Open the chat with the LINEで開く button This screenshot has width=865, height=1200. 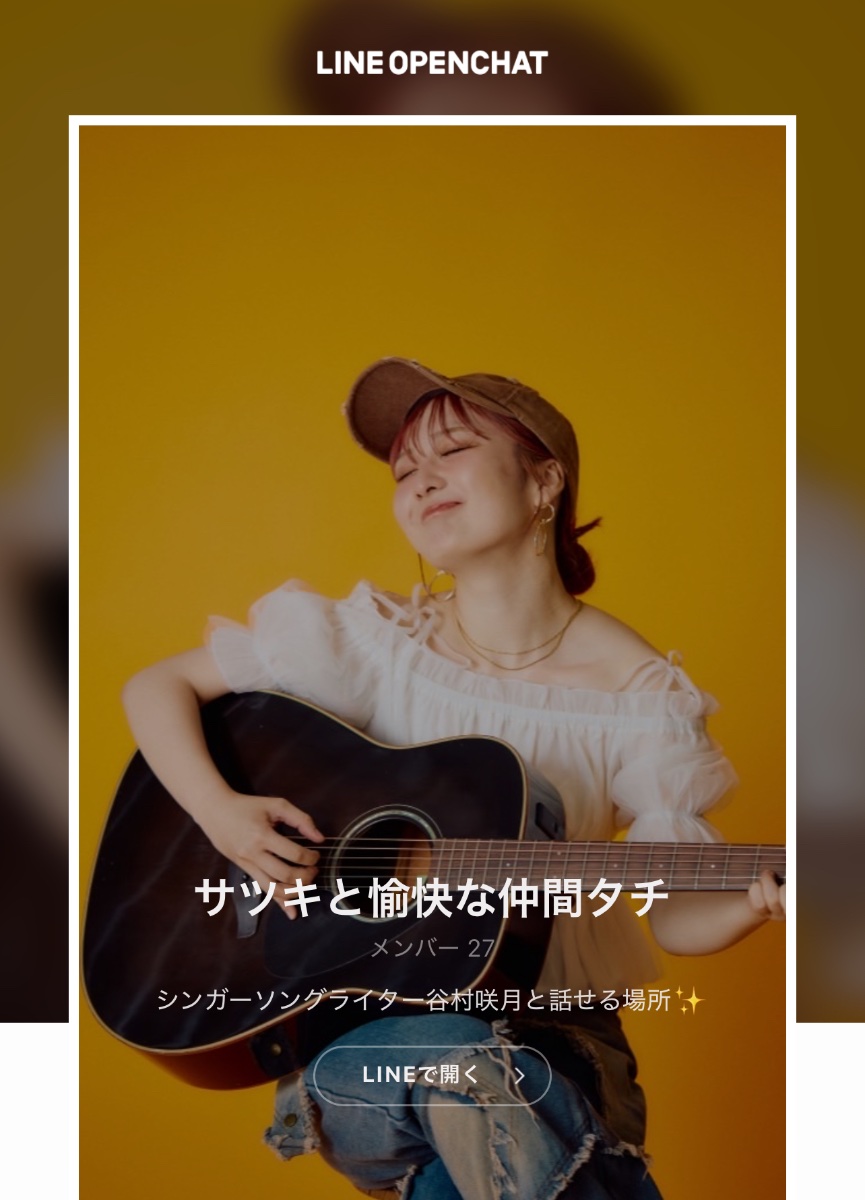[432, 1075]
